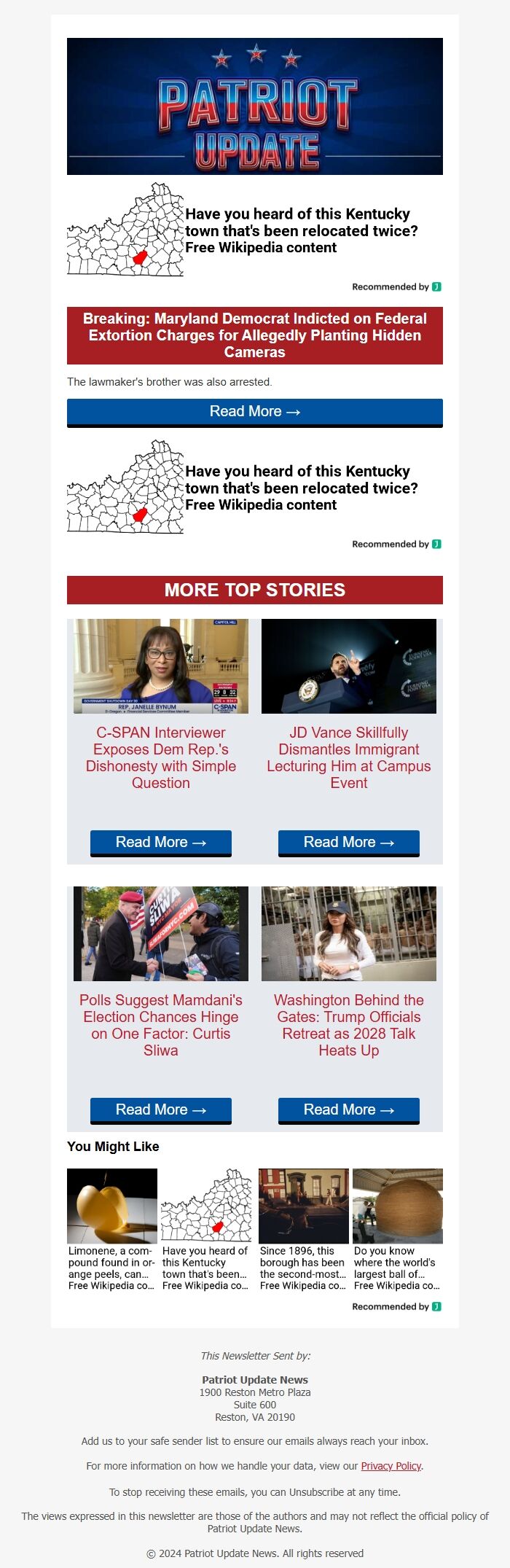
Task: Read more about the Mamdani election polls story
Action: [160, 1110]
